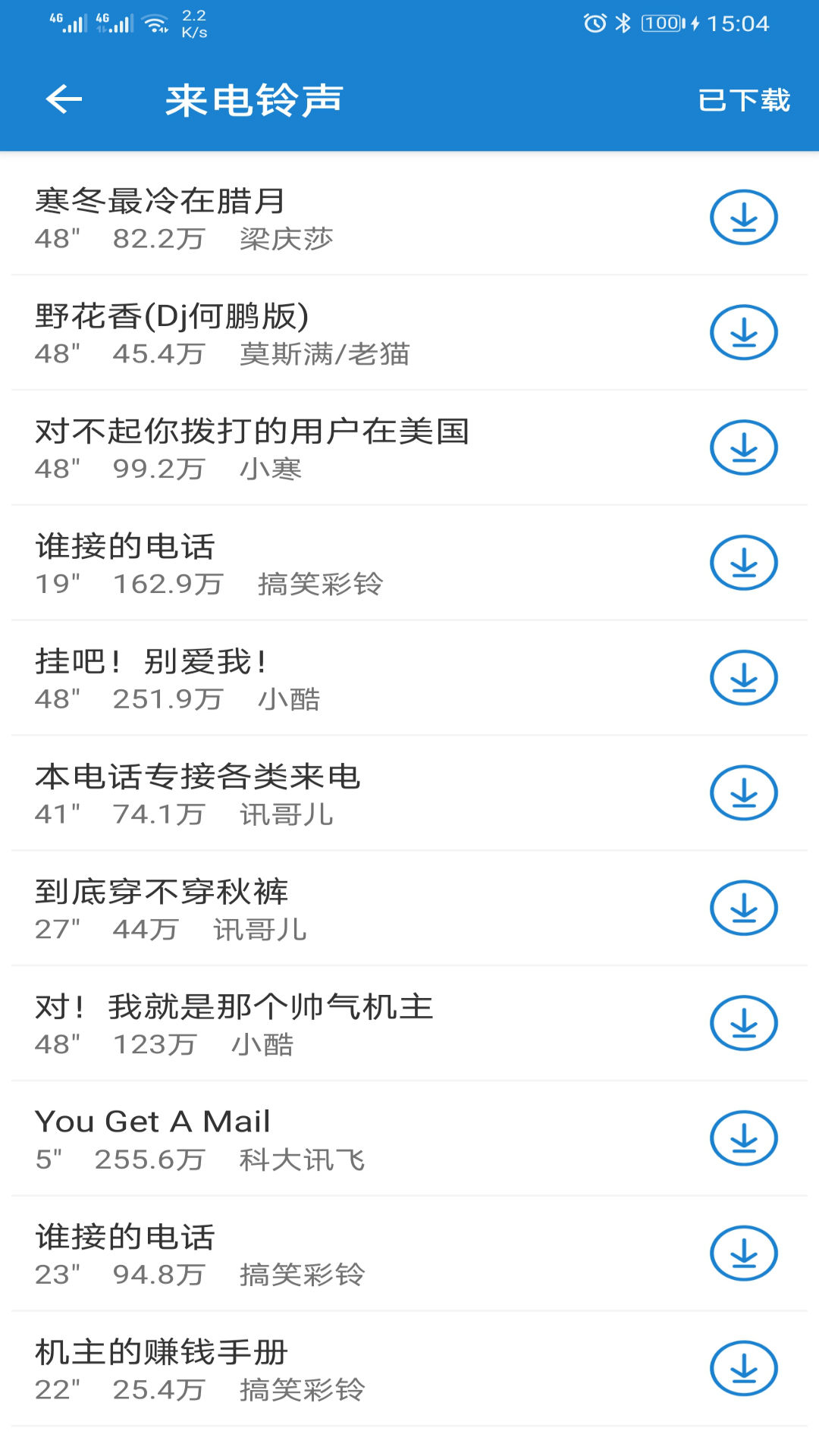Download 到底穿不穿秋裤 ringtone
This screenshot has height=1456, width=819.
[x=745, y=908]
